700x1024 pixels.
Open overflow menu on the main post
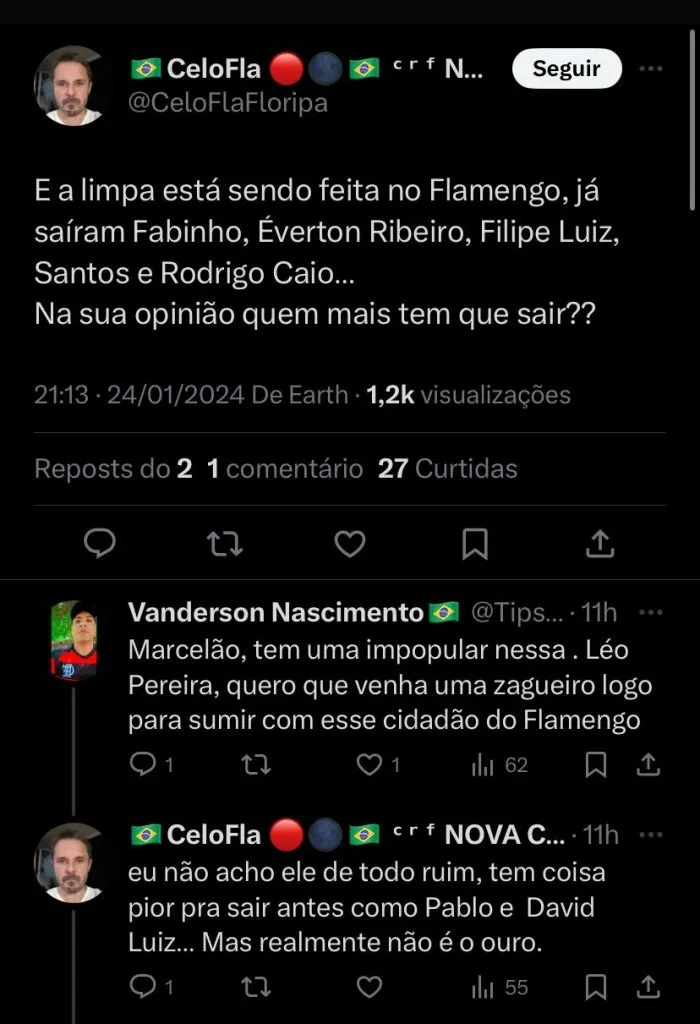(x=651, y=69)
